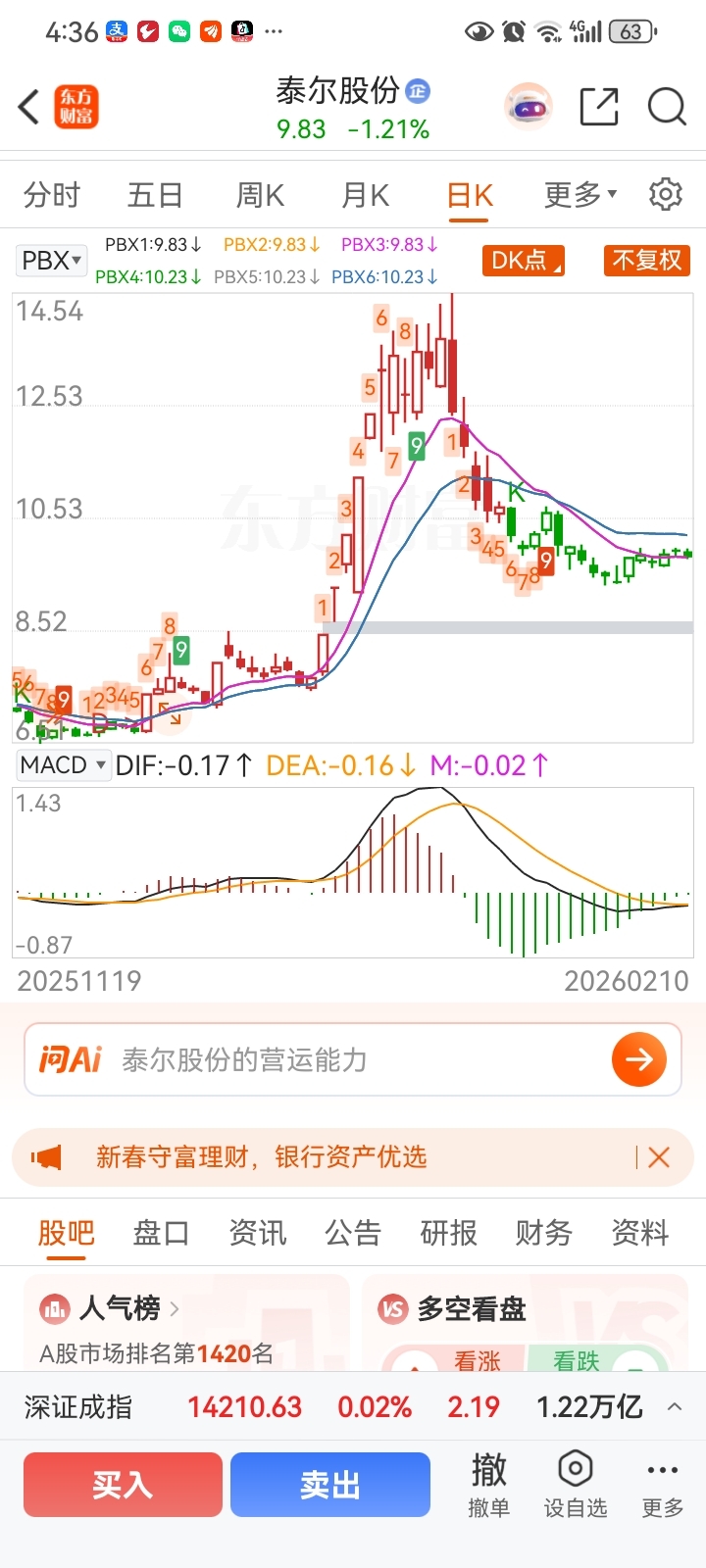Open chart settings gear
This screenshot has width=706, height=1568.
(666, 194)
